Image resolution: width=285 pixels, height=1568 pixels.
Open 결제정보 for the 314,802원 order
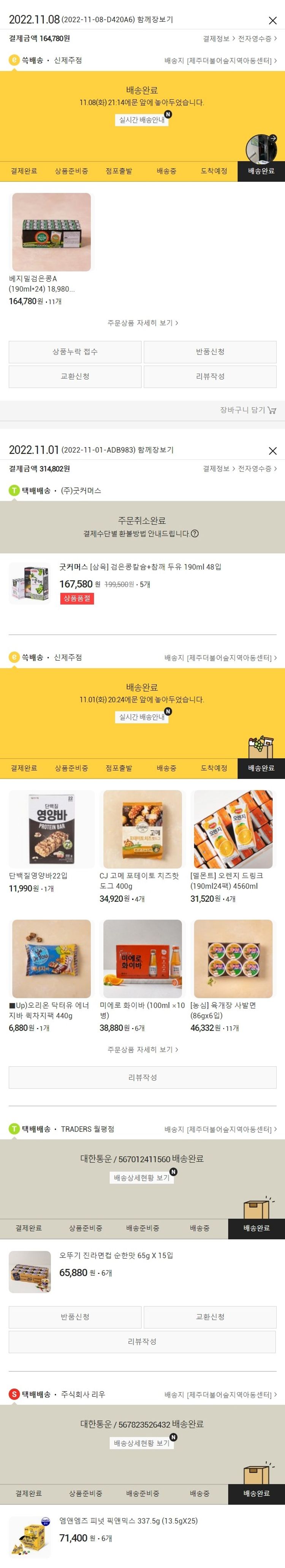click(x=218, y=469)
